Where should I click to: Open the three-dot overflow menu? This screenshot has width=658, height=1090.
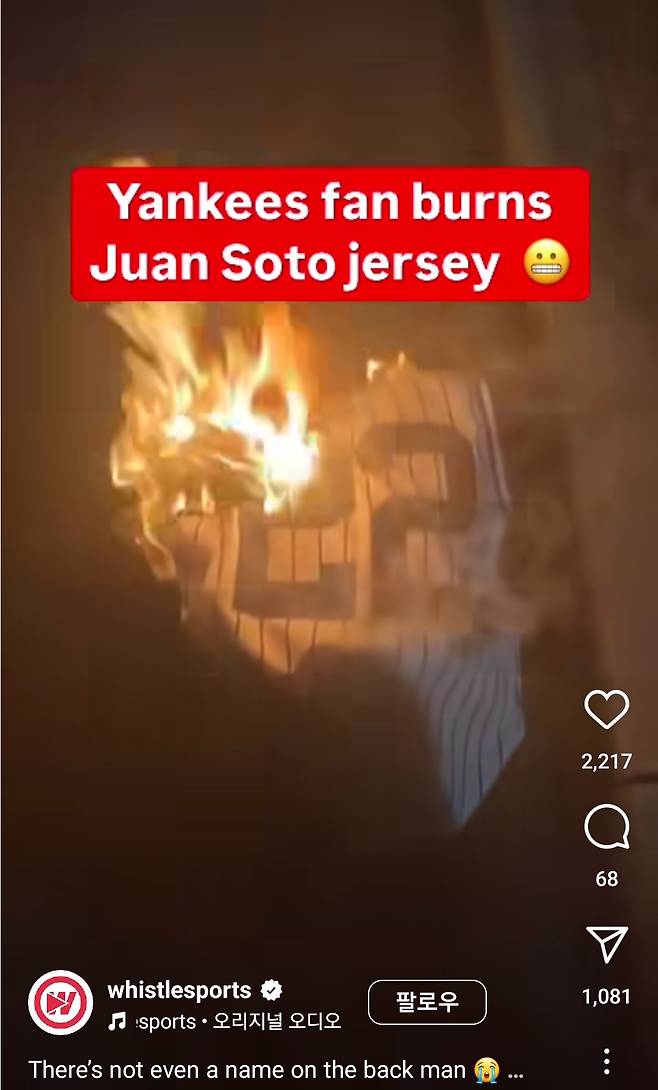click(606, 1061)
